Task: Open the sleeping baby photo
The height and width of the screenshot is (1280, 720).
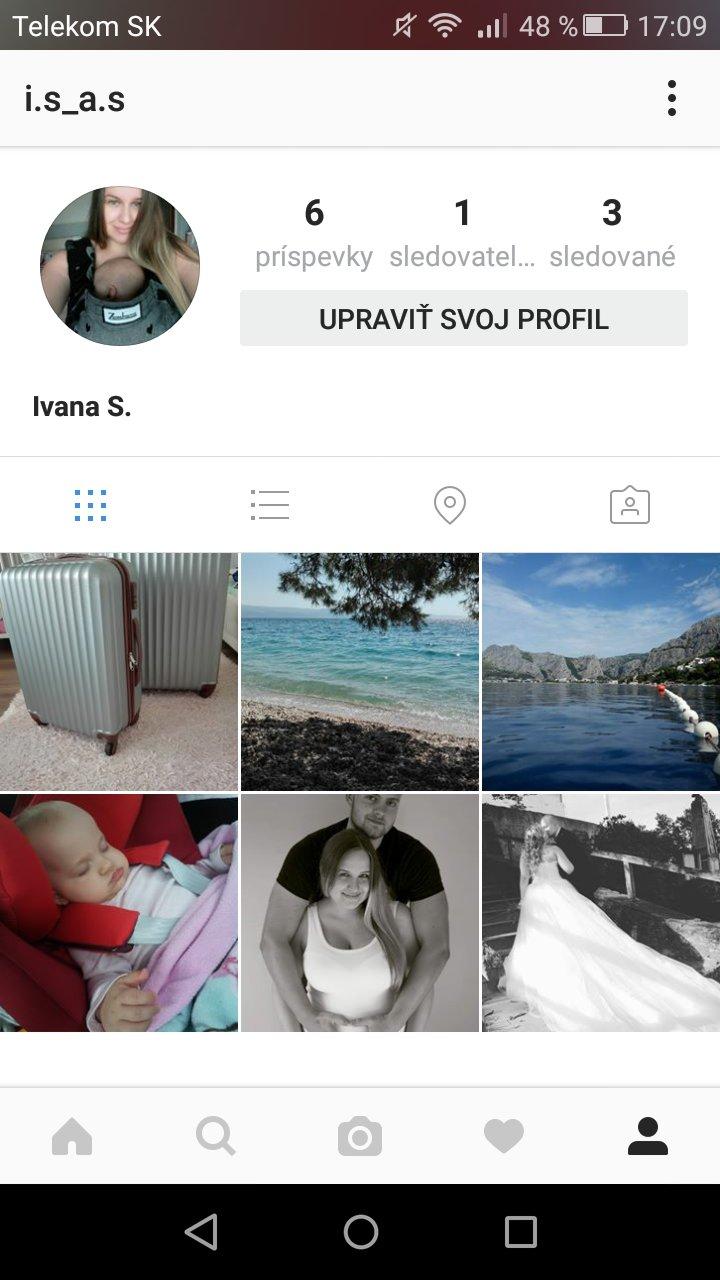Action: tap(119, 913)
